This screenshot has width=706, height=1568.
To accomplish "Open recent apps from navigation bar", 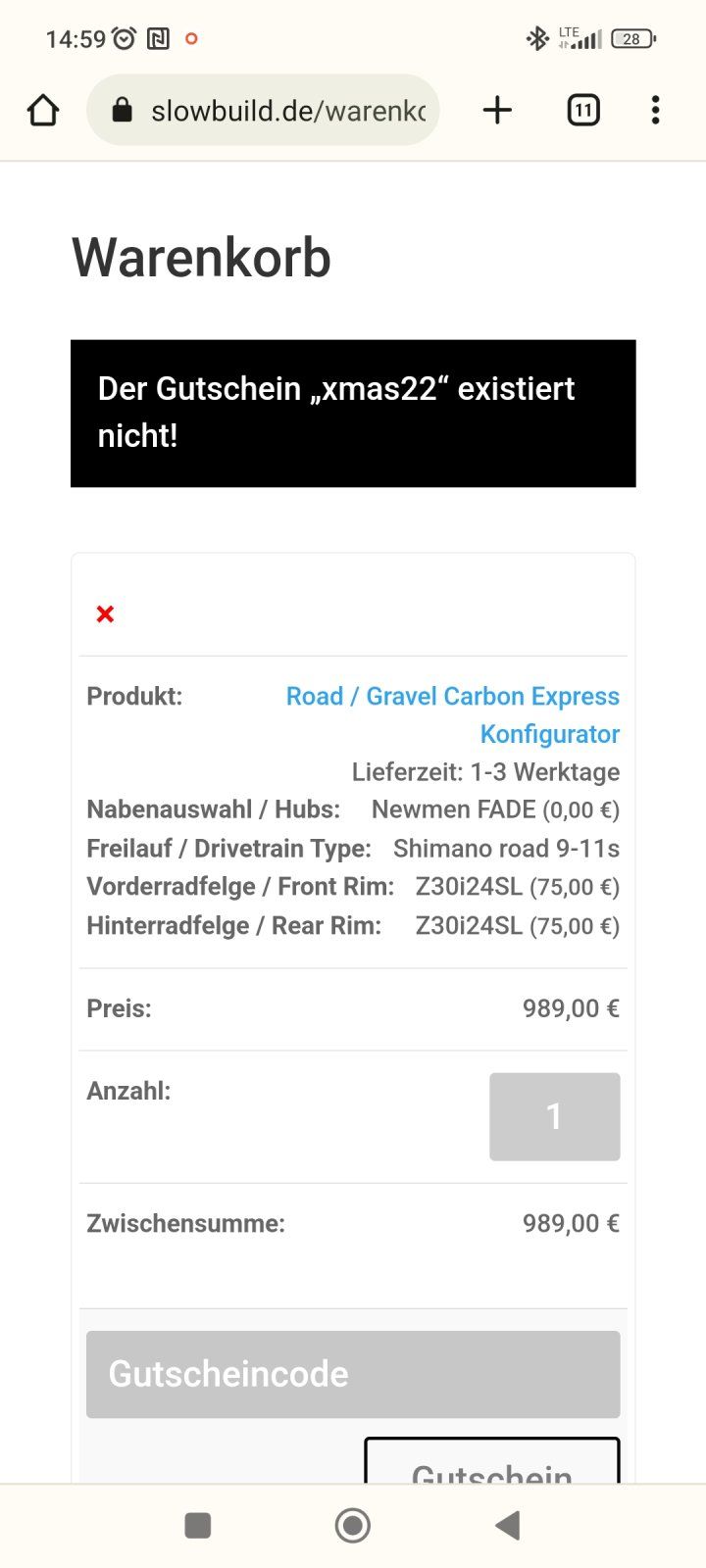I will pos(198,1525).
